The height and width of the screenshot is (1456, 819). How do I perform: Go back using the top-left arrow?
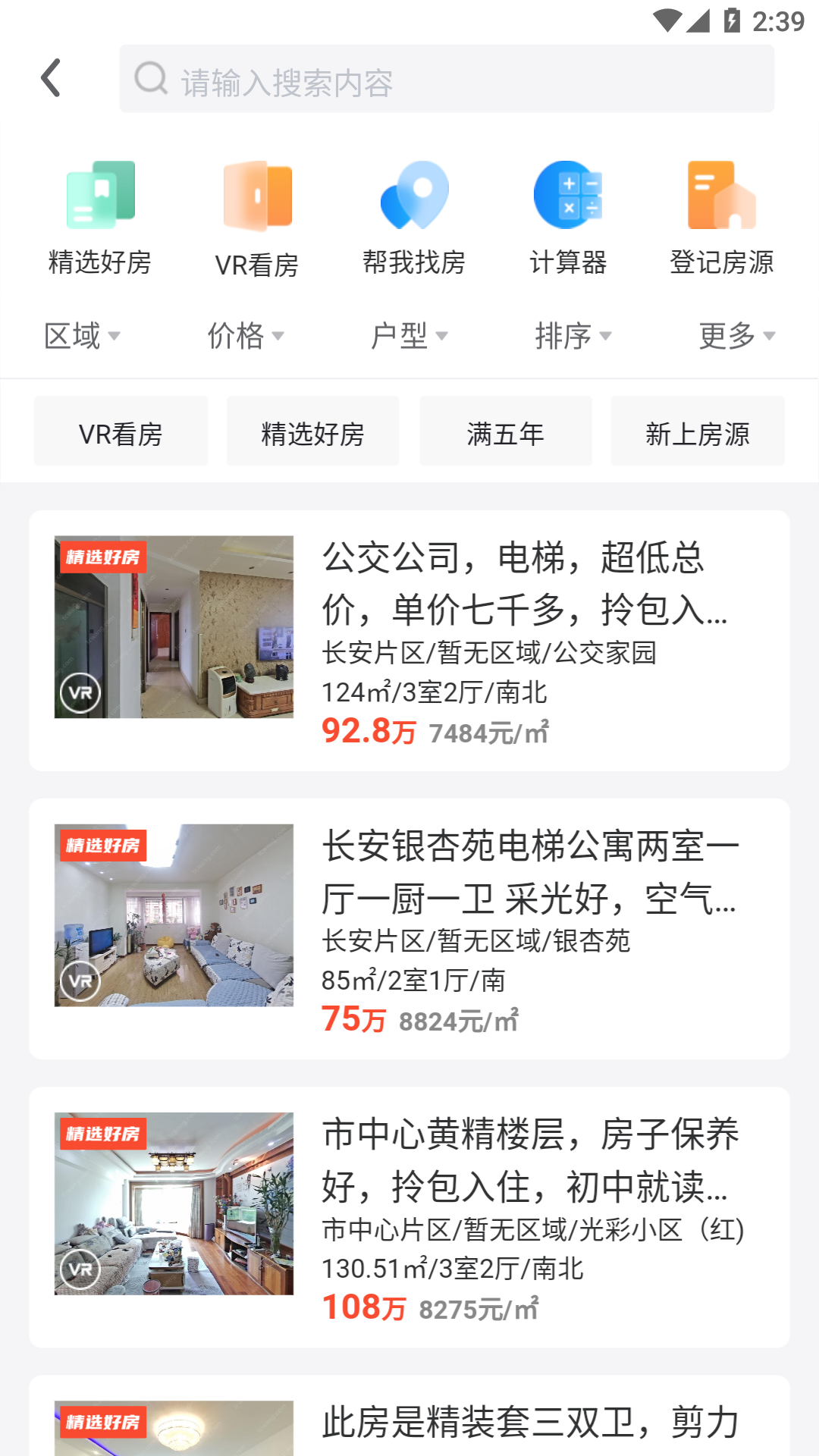pos(51,78)
